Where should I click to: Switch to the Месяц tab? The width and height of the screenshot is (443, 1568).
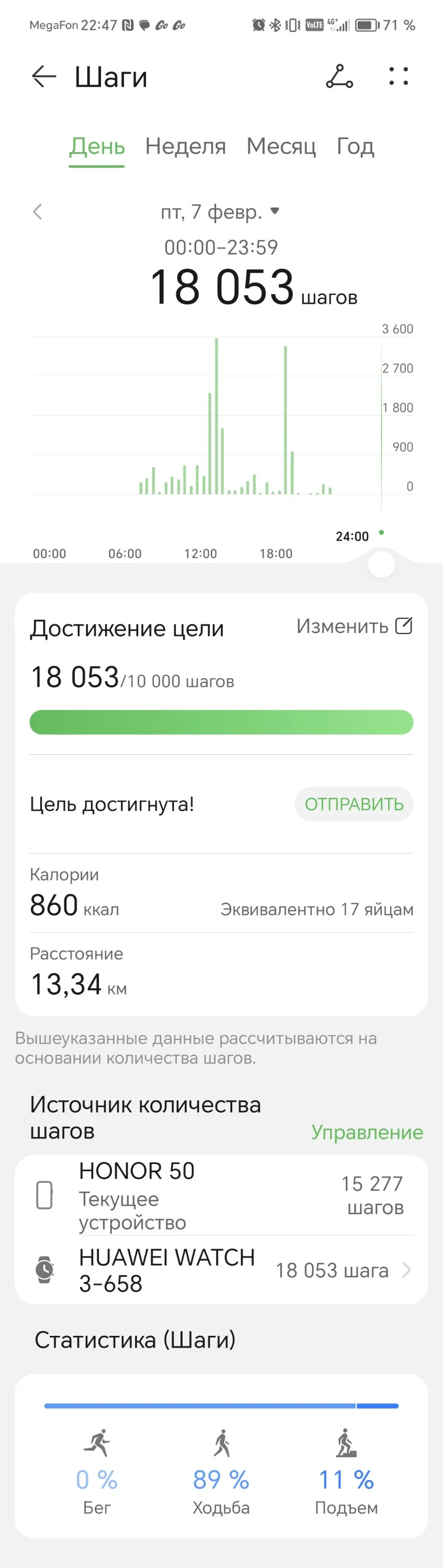click(281, 147)
